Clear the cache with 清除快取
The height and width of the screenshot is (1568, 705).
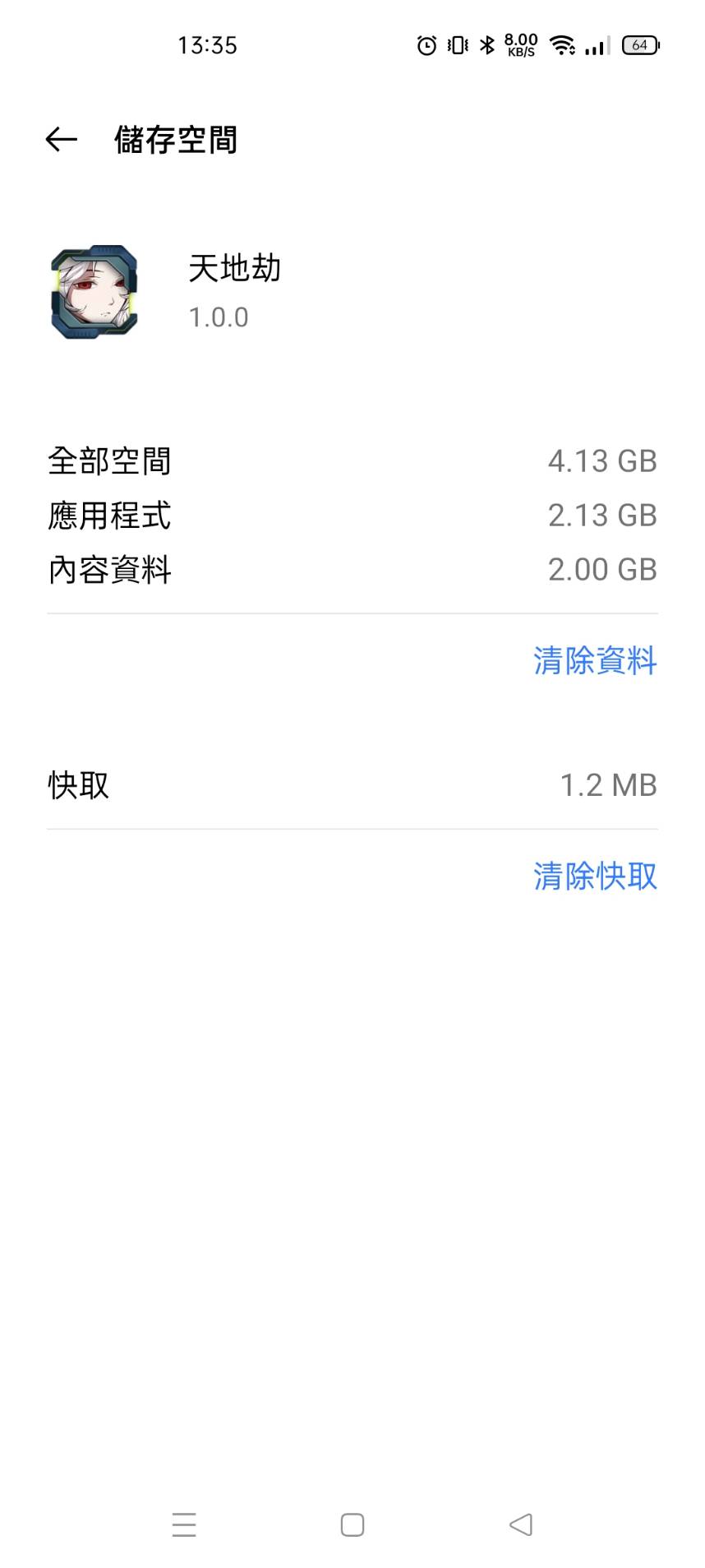[x=595, y=877]
